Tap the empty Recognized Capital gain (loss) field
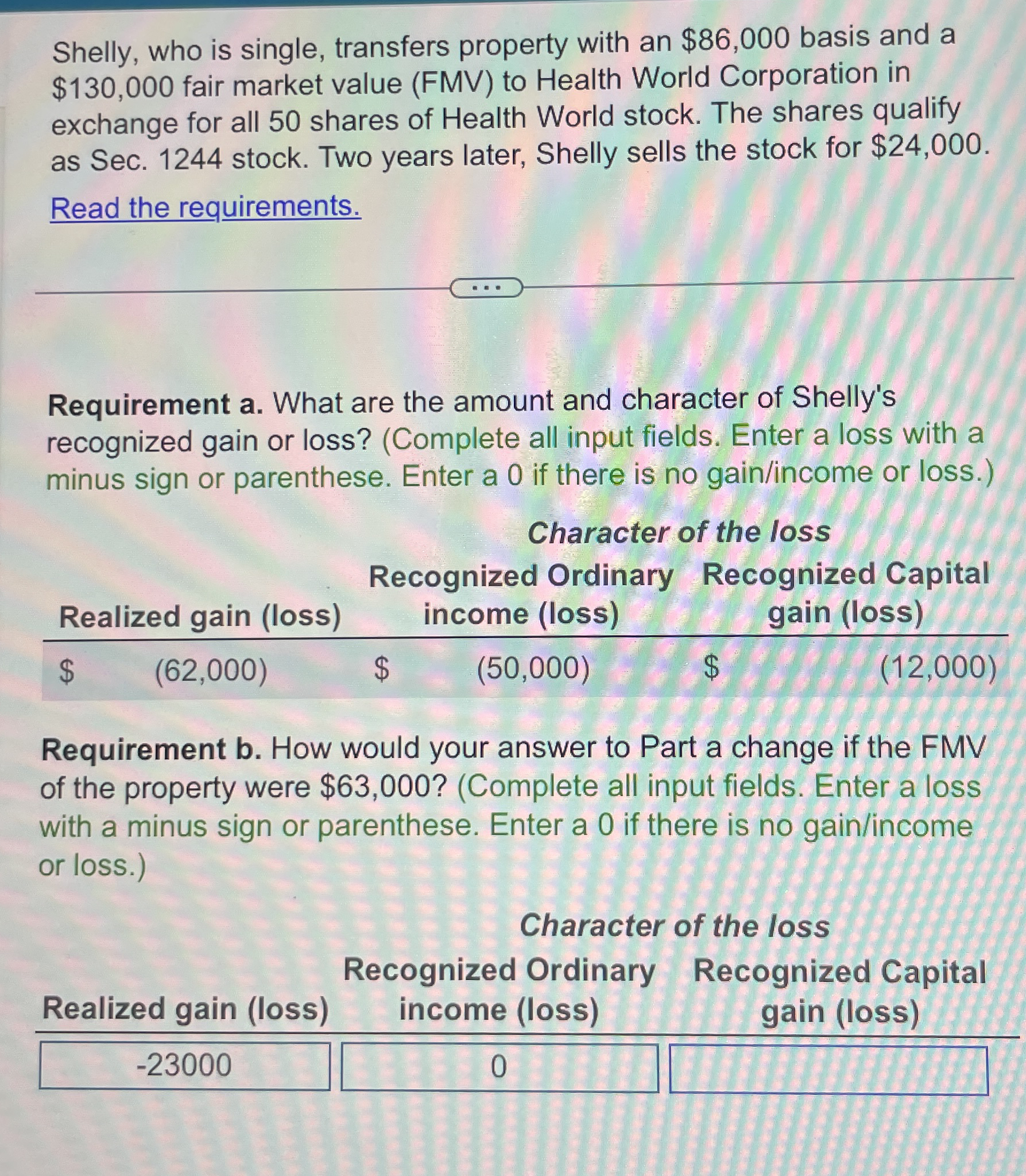This screenshot has width=1026, height=1176. pyautogui.click(x=828, y=1070)
